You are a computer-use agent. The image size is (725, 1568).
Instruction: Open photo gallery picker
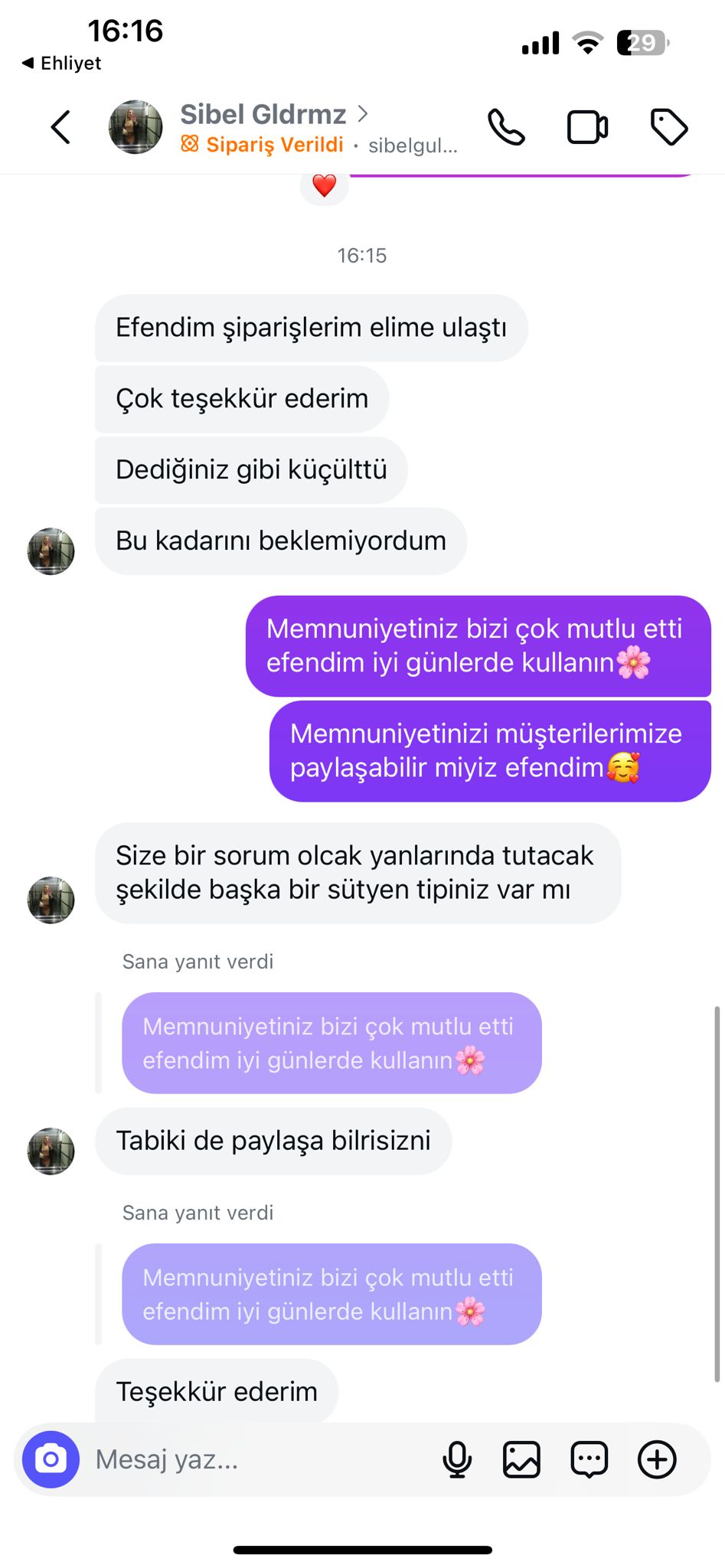[521, 1459]
